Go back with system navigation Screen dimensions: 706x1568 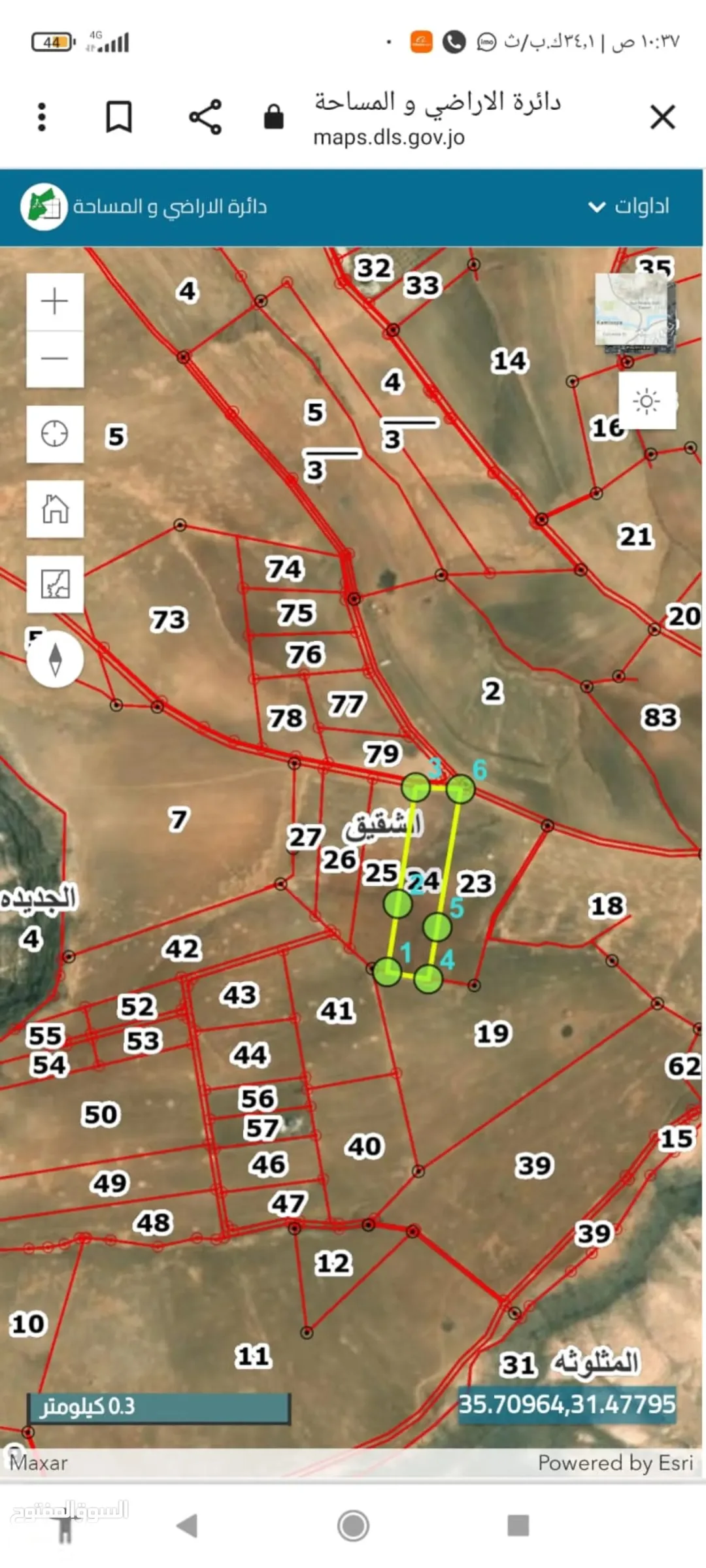(188, 1526)
